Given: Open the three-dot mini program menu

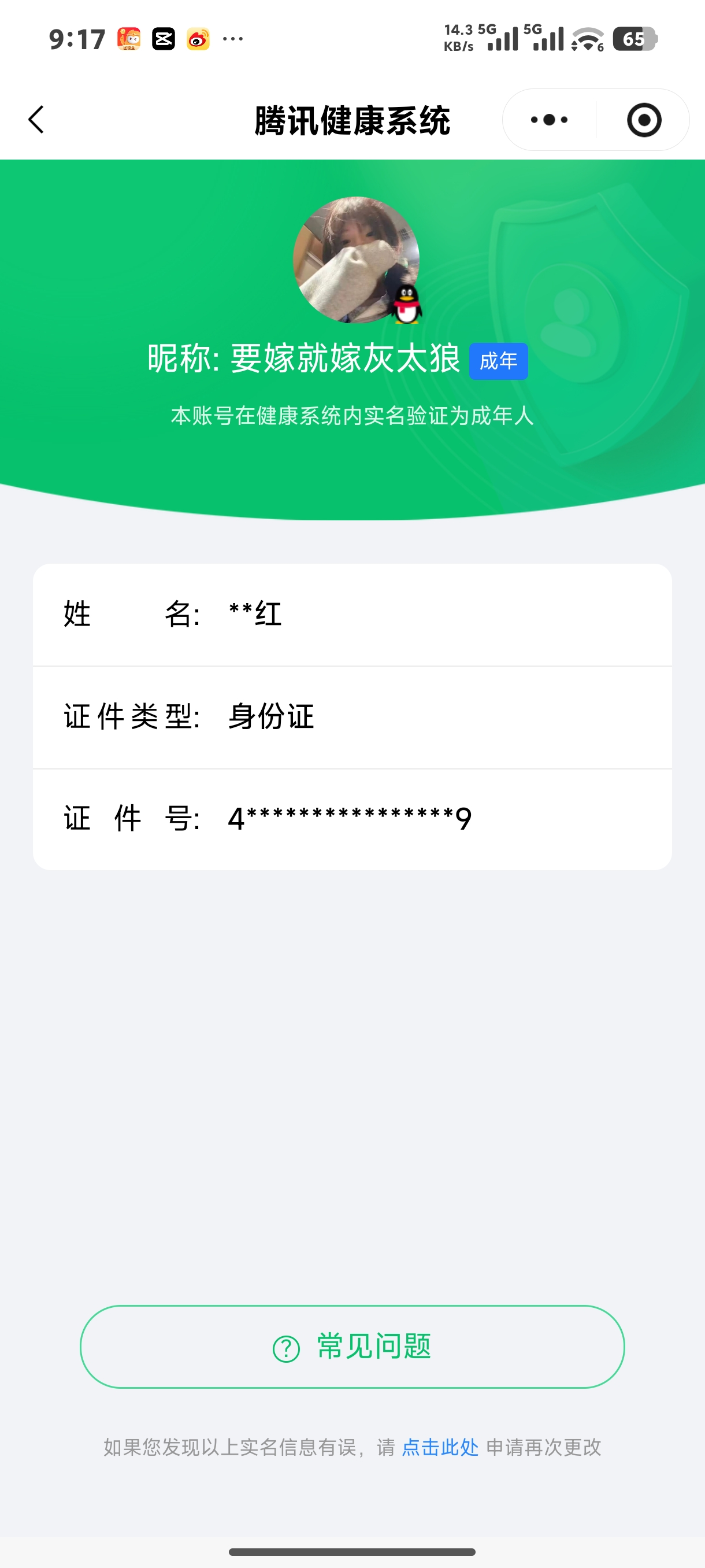Looking at the screenshot, I should pos(548,120).
